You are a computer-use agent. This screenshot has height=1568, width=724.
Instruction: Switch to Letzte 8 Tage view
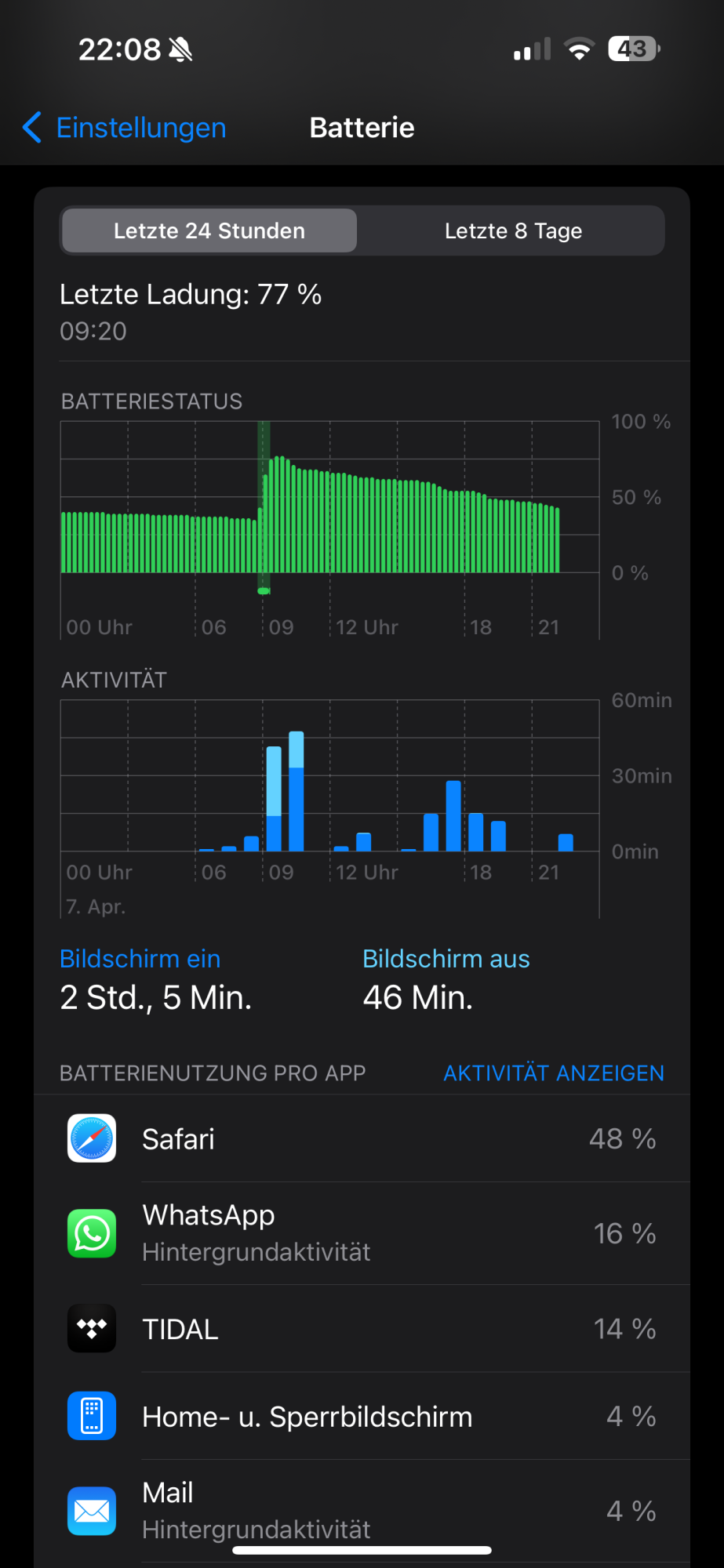coord(513,231)
